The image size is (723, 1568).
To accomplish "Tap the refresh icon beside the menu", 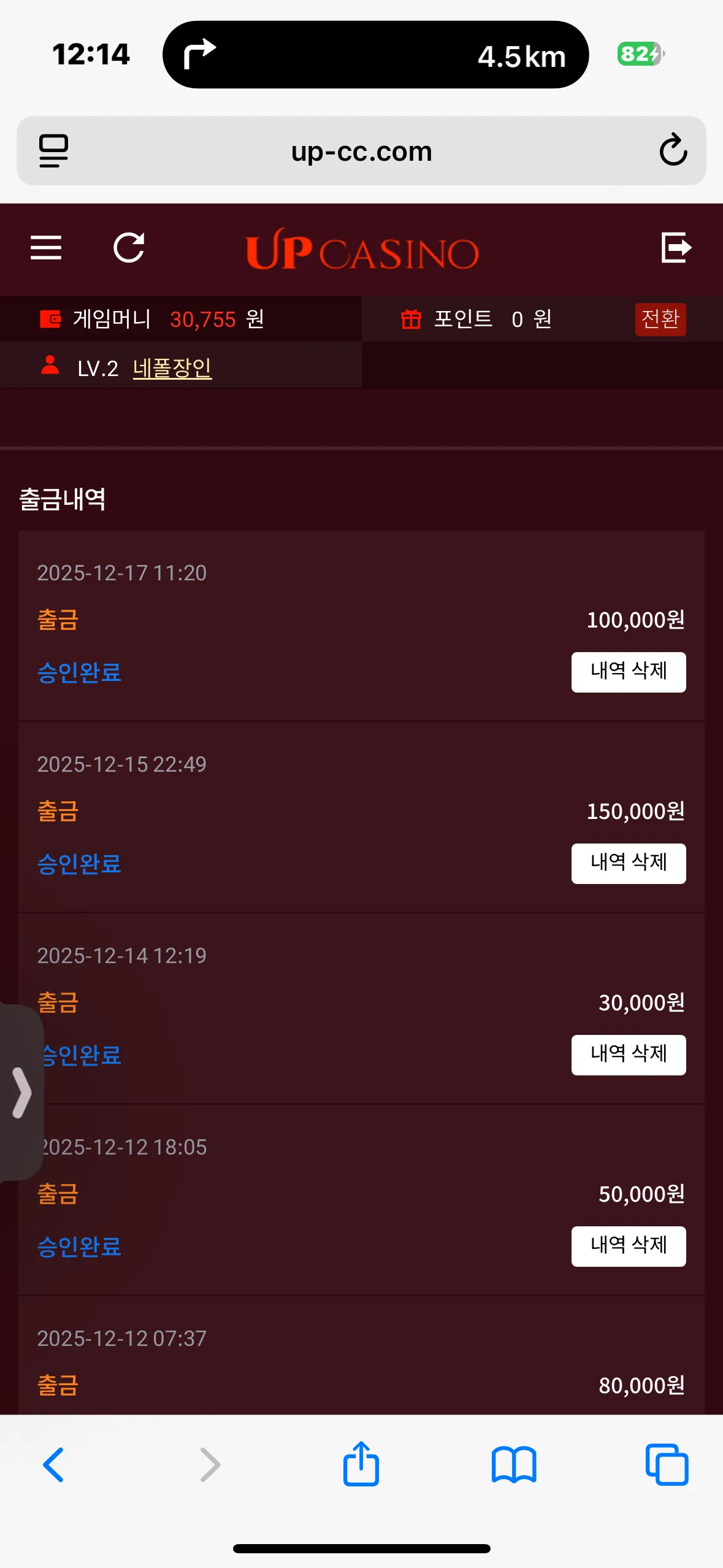I will 129,248.
